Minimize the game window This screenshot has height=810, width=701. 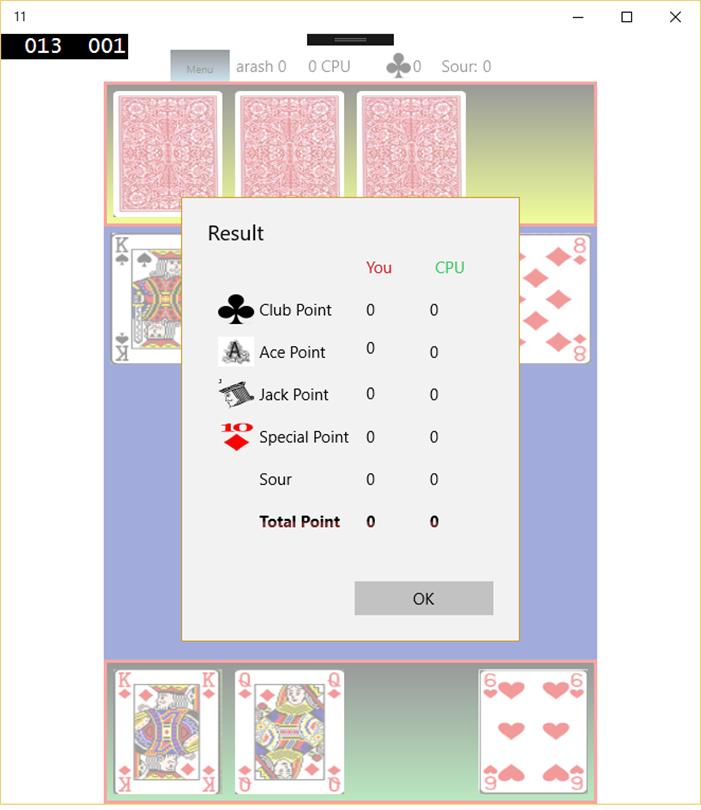tap(578, 17)
